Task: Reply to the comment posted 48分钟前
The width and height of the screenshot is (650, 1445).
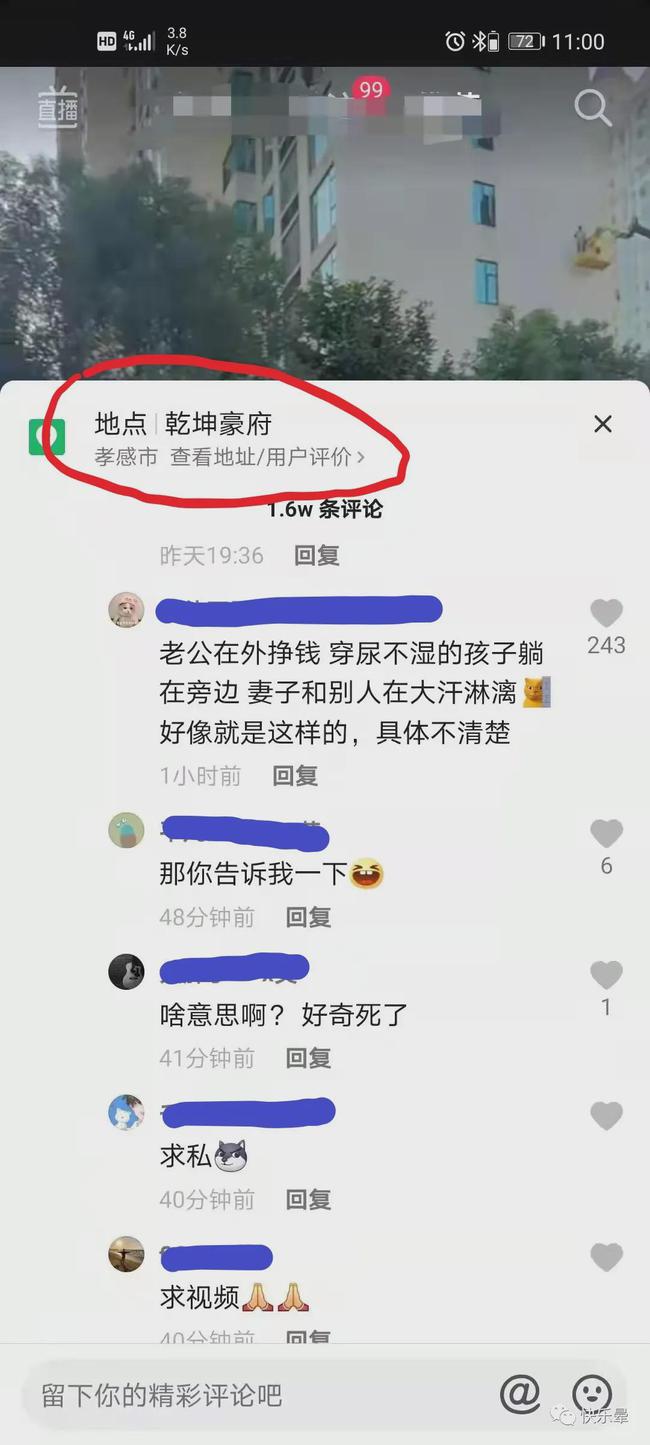Action: [x=308, y=917]
